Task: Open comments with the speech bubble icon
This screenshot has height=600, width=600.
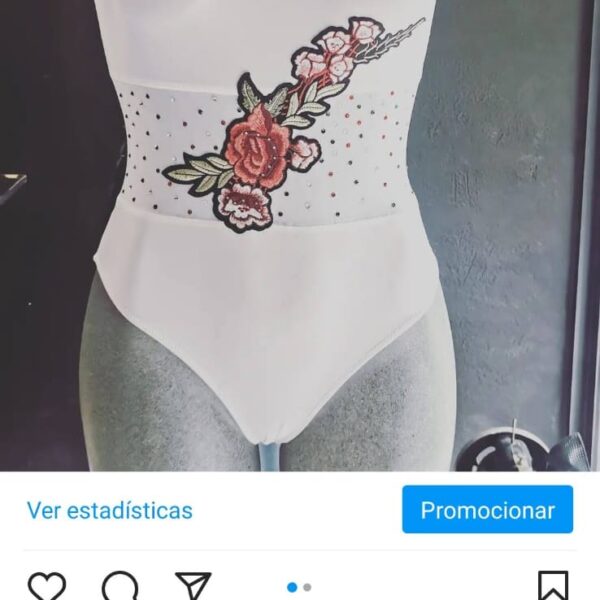Action: (x=121, y=585)
